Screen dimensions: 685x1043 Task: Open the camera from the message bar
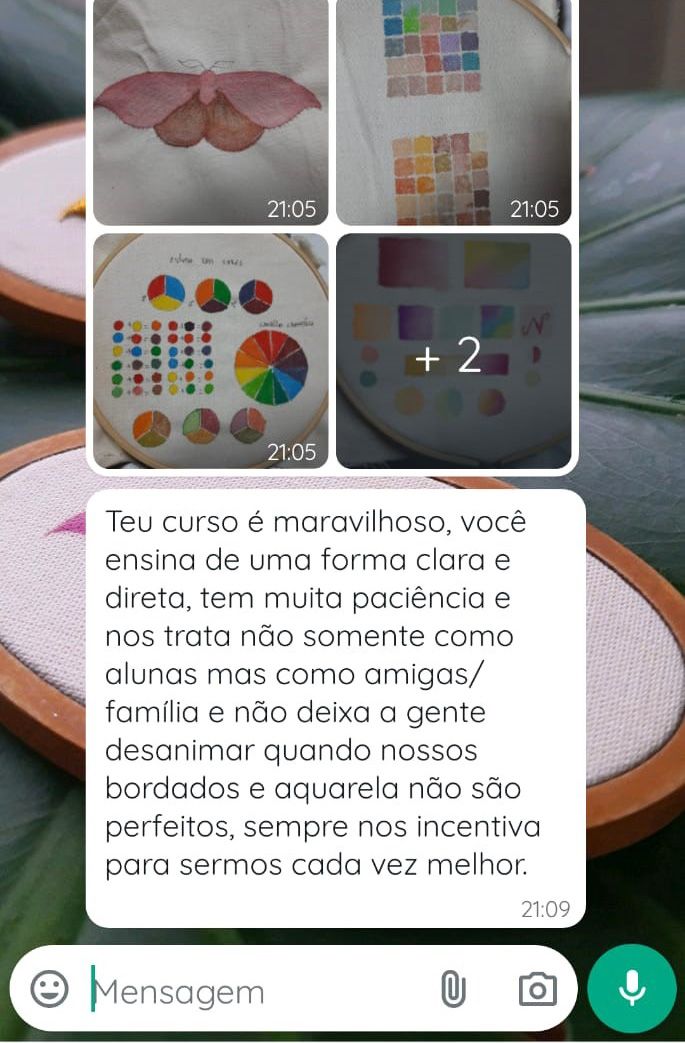(537, 990)
